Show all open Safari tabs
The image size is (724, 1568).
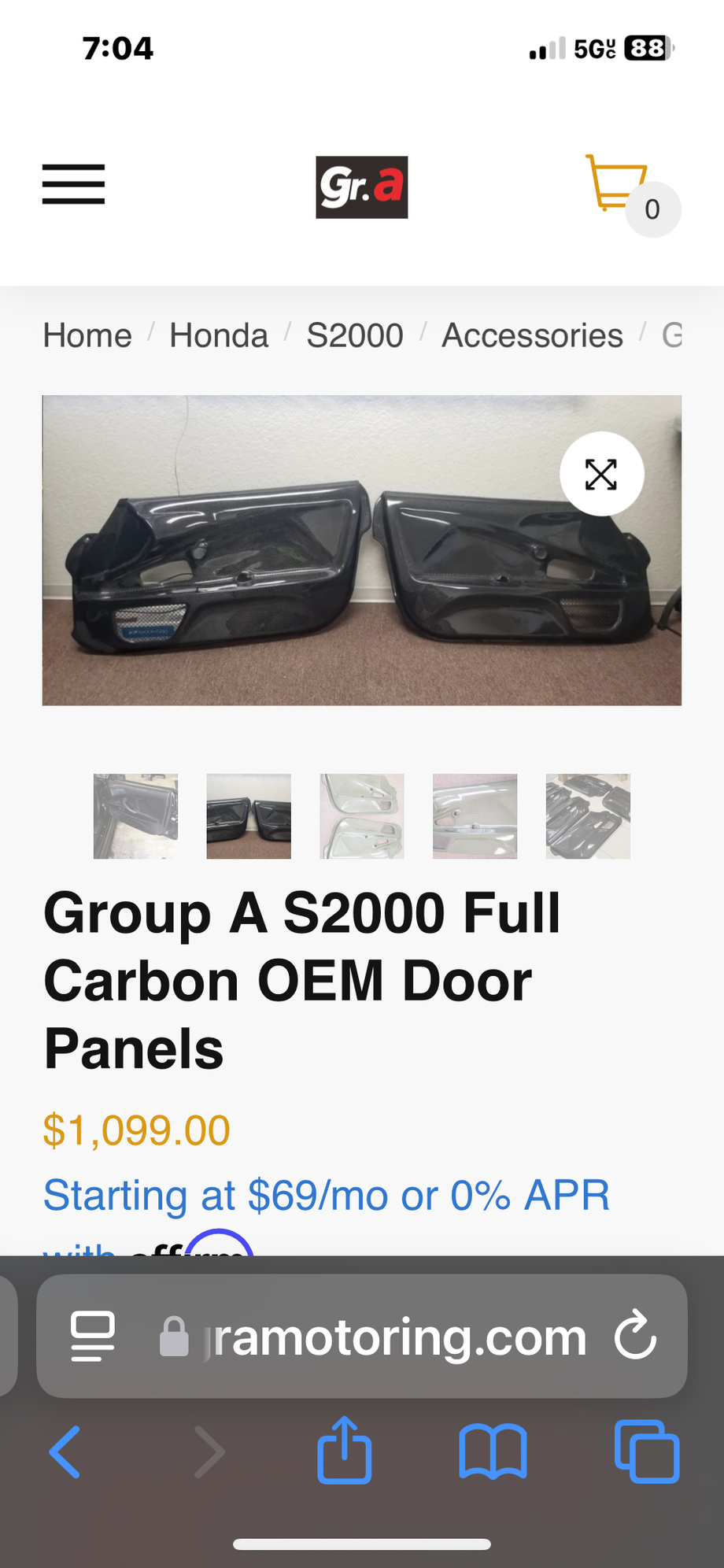point(646,1452)
